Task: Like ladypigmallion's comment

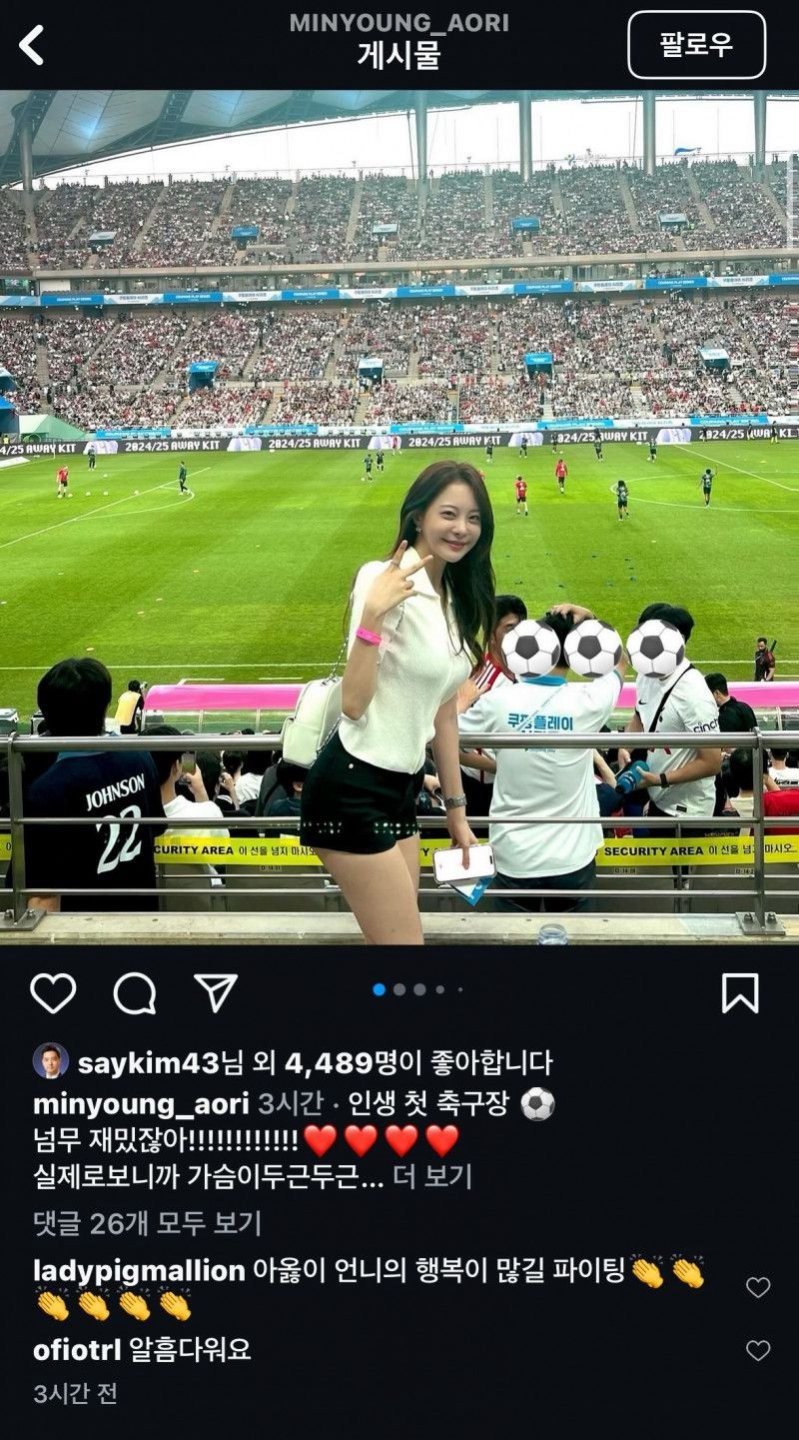Action: pyautogui.click(x=758, y=1287)
